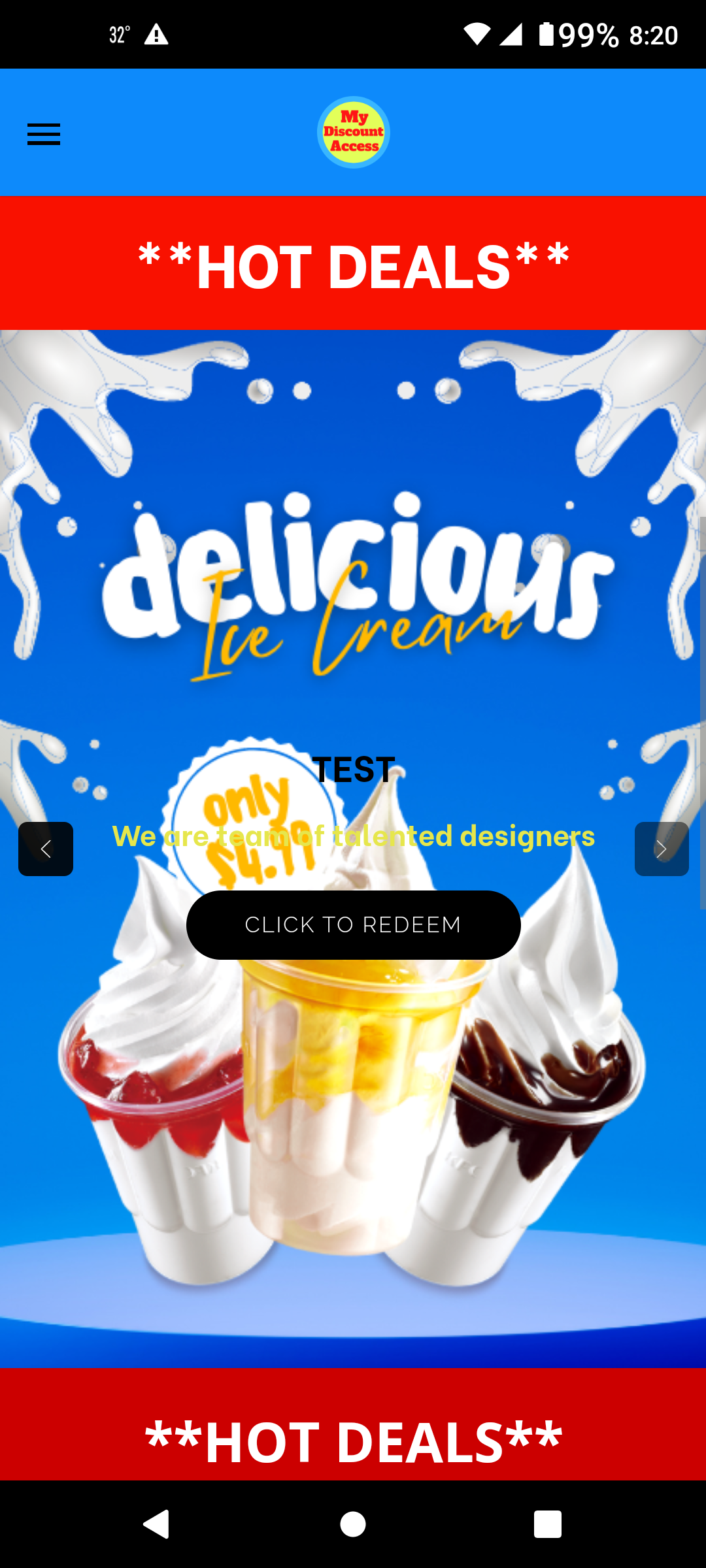Advance to the next carousel slide
The height and width of the screenshot is (1568, 706).
662,849
